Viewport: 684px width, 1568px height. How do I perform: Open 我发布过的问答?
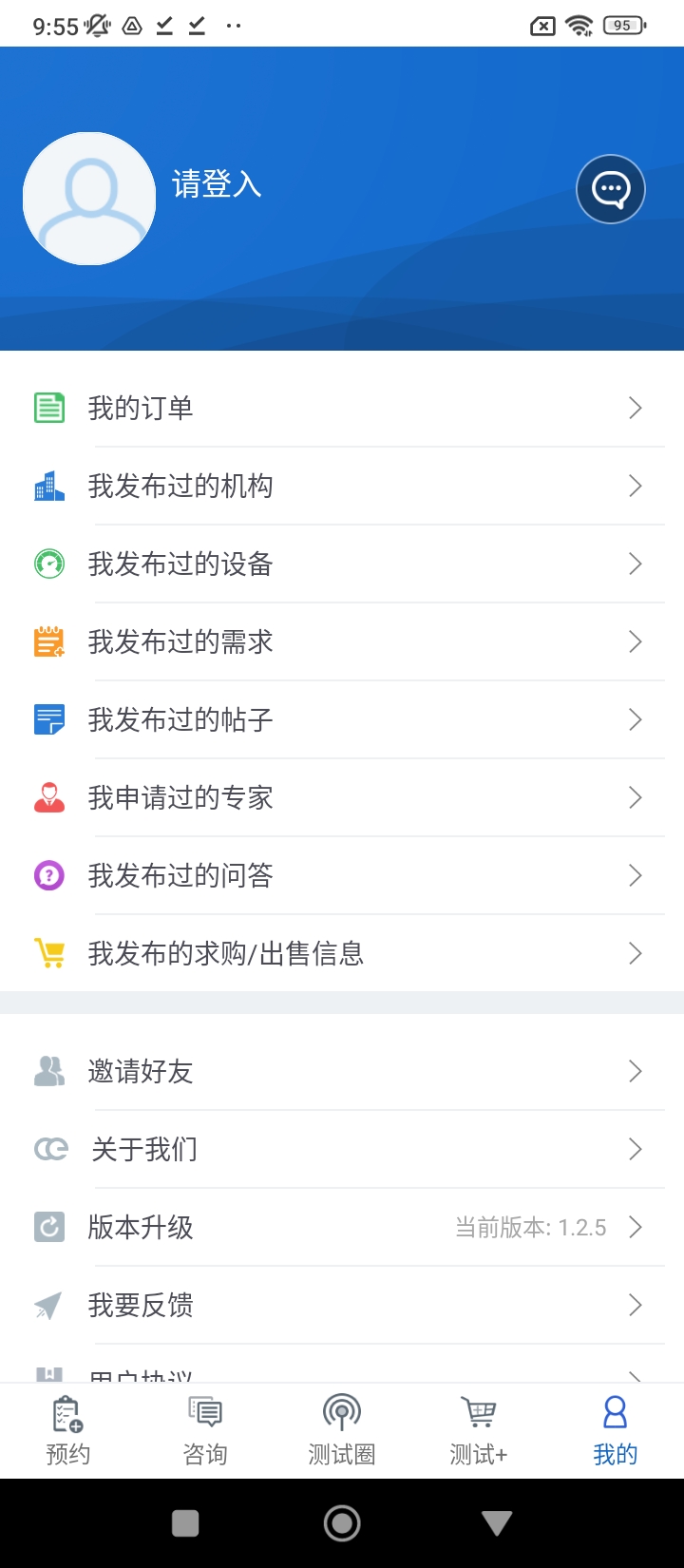click(x=342, y=876)
